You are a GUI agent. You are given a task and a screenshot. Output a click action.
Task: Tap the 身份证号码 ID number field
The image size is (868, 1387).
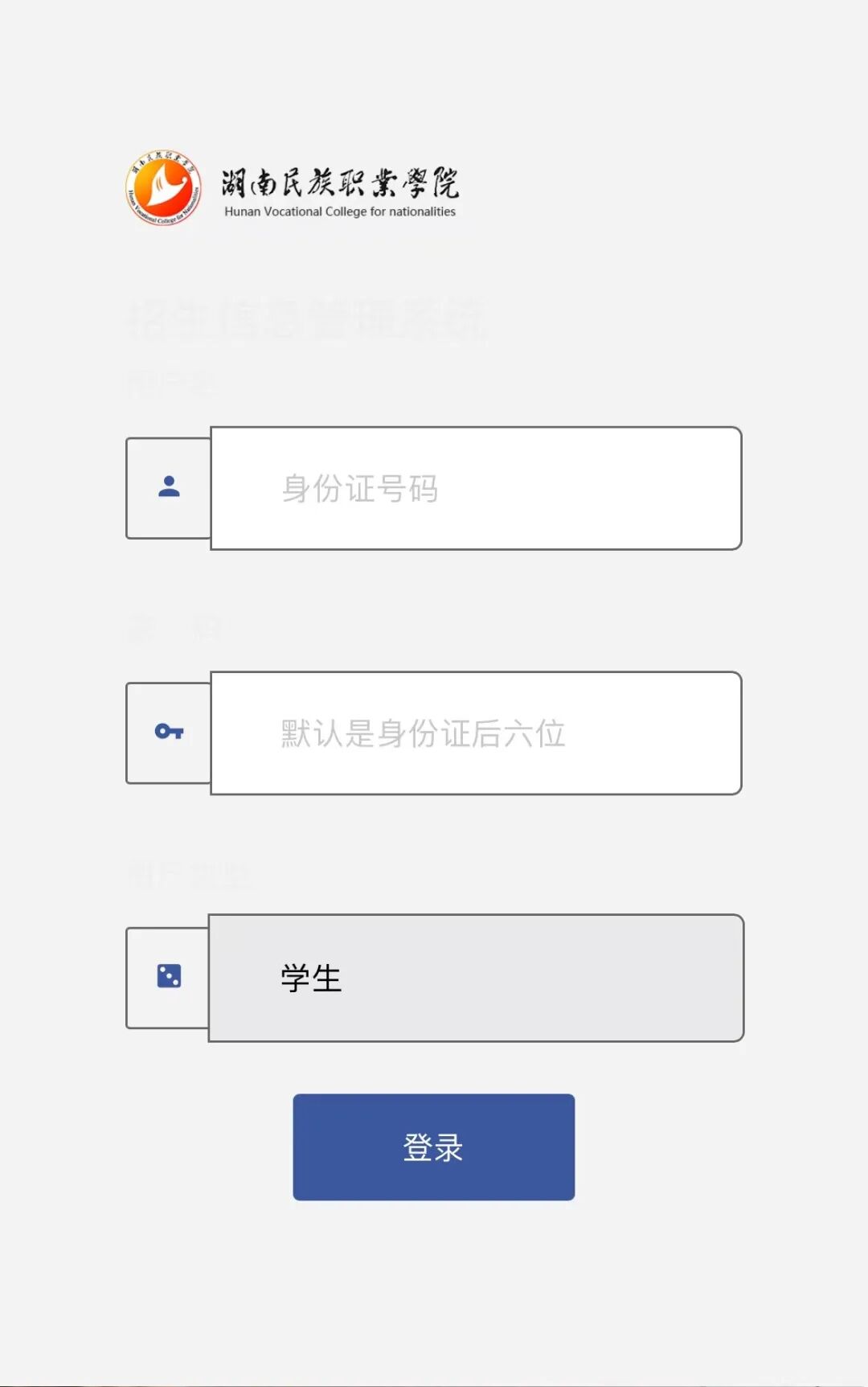[475, 488]
